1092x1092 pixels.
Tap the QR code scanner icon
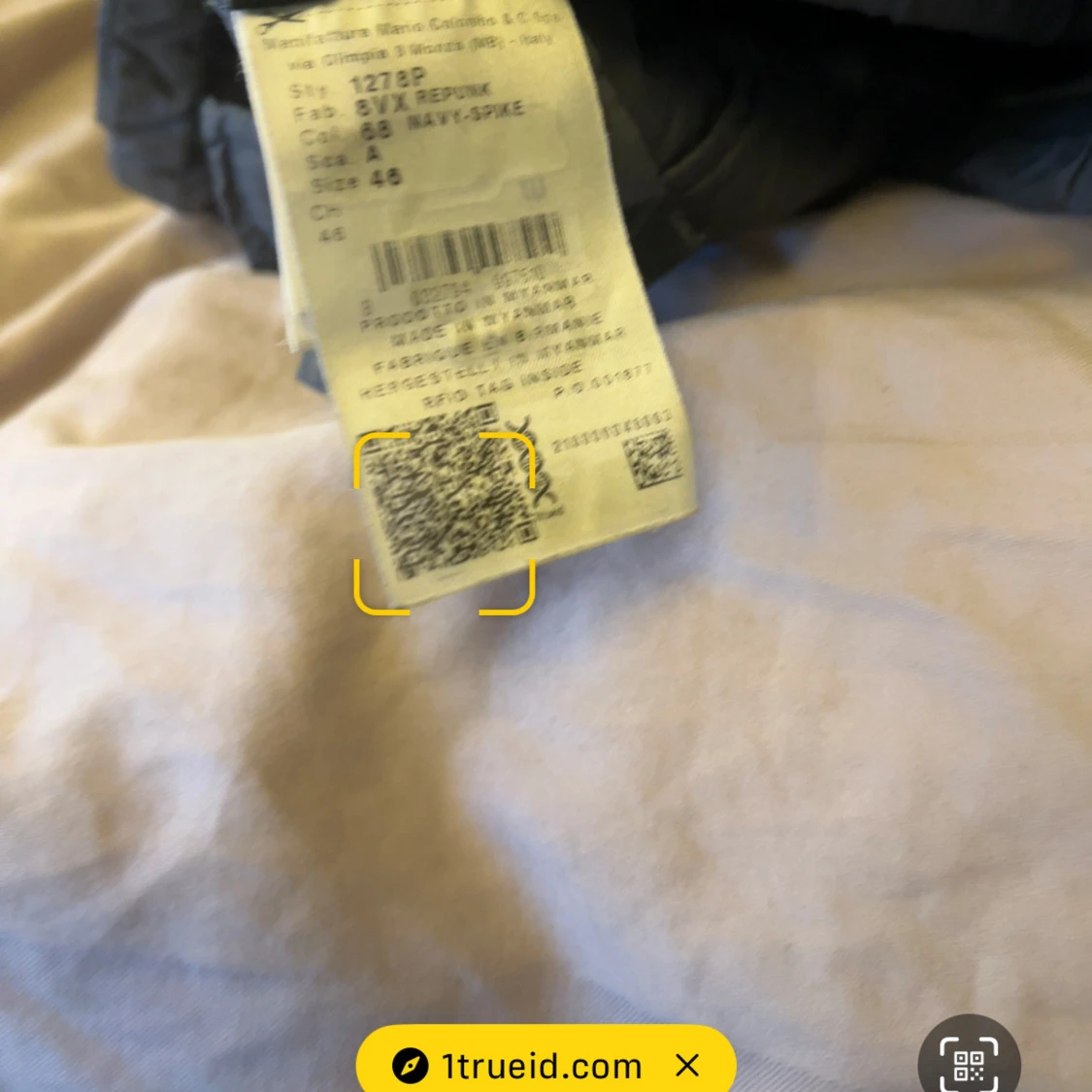[x=969, y=1063]
